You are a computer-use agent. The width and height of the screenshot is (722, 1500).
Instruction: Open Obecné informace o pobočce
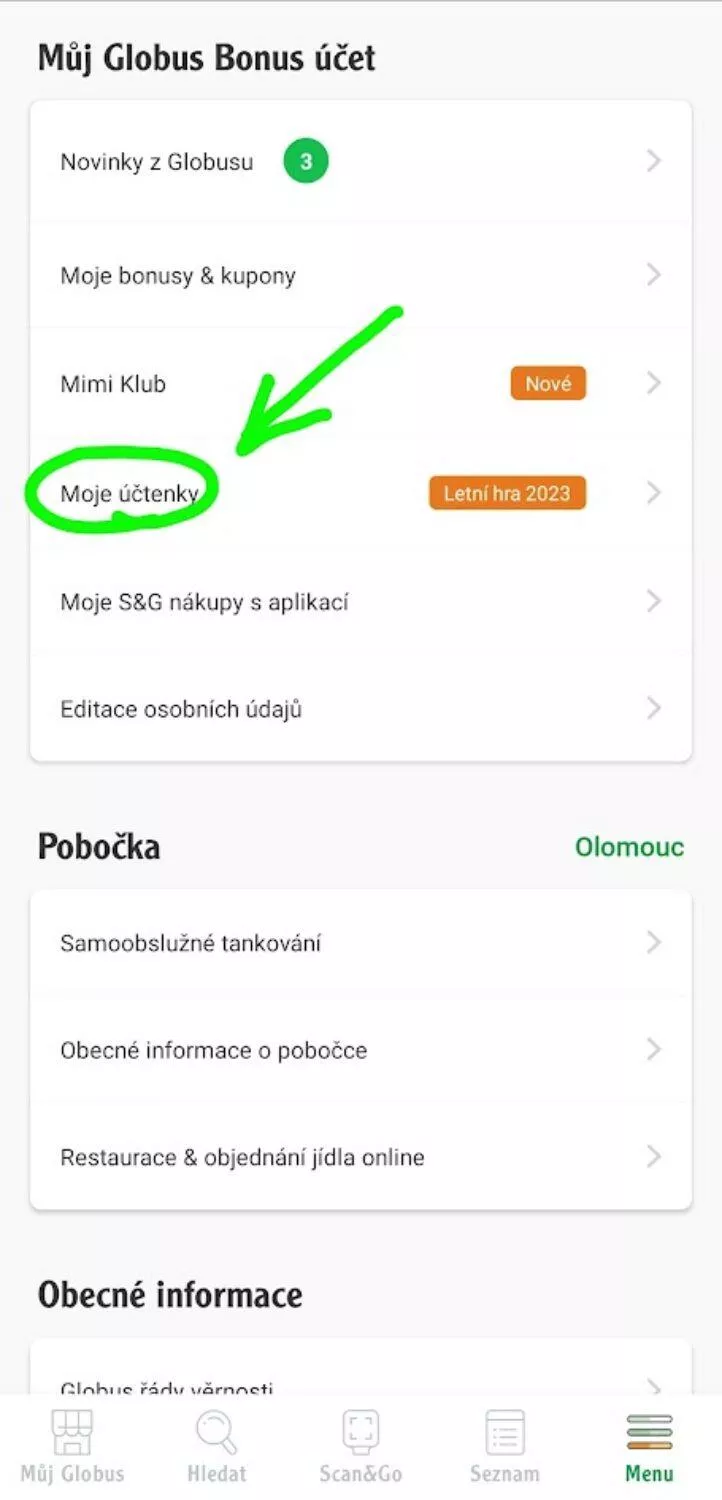360,1050
